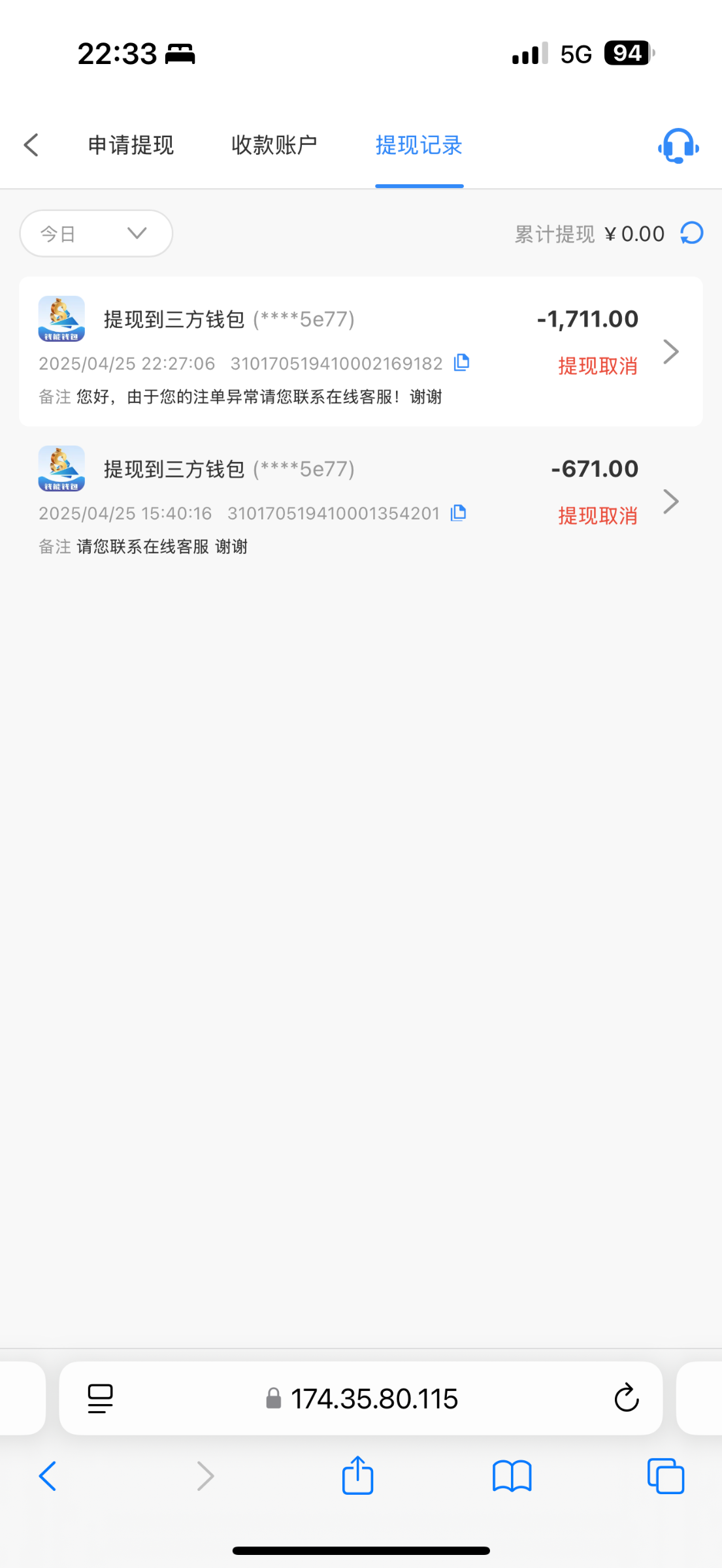This screenshot has height=1568, width=722.
Task: Open the Safari tab switcher
Action: click(665, 1475)
